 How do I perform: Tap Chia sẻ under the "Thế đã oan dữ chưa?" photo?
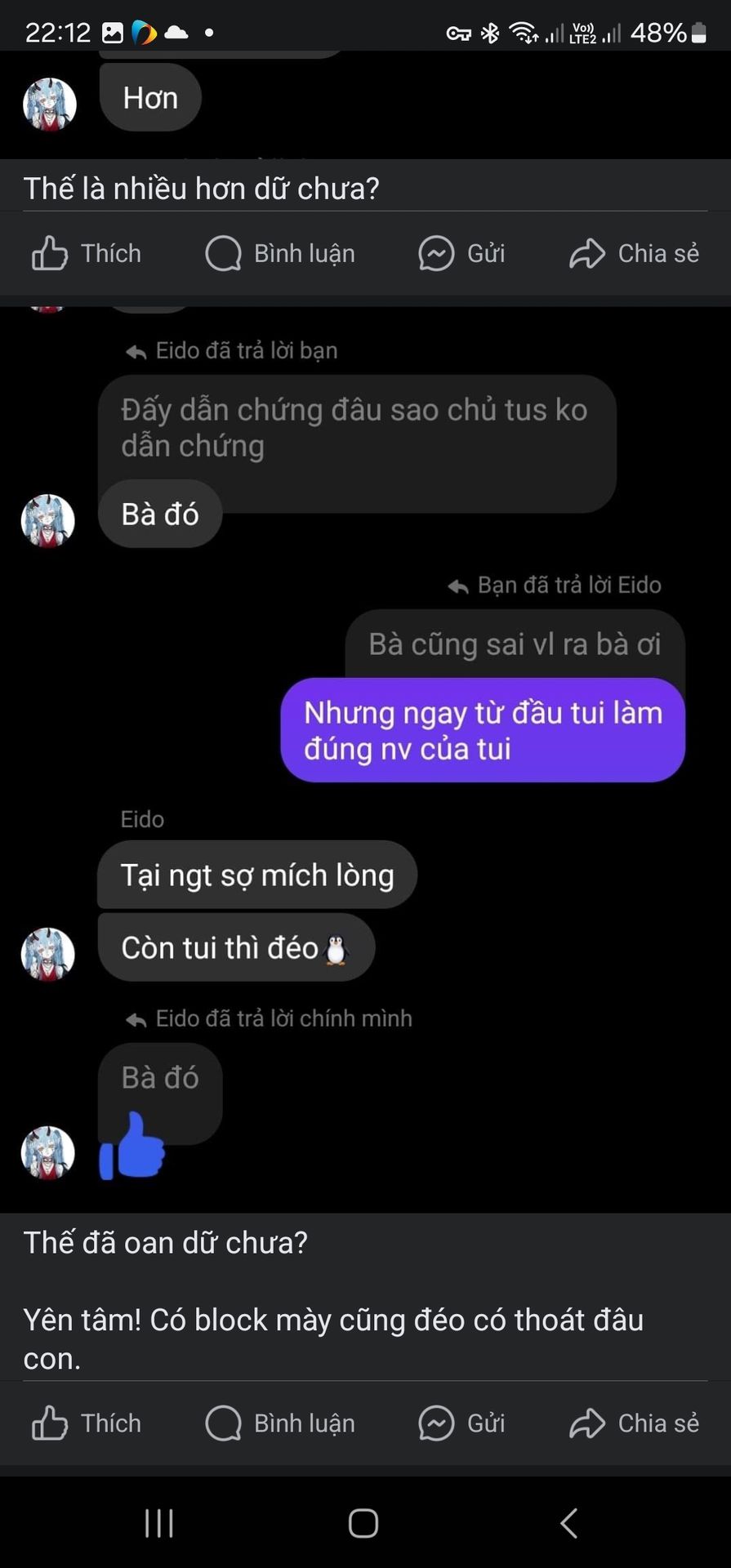(634, 1423)
